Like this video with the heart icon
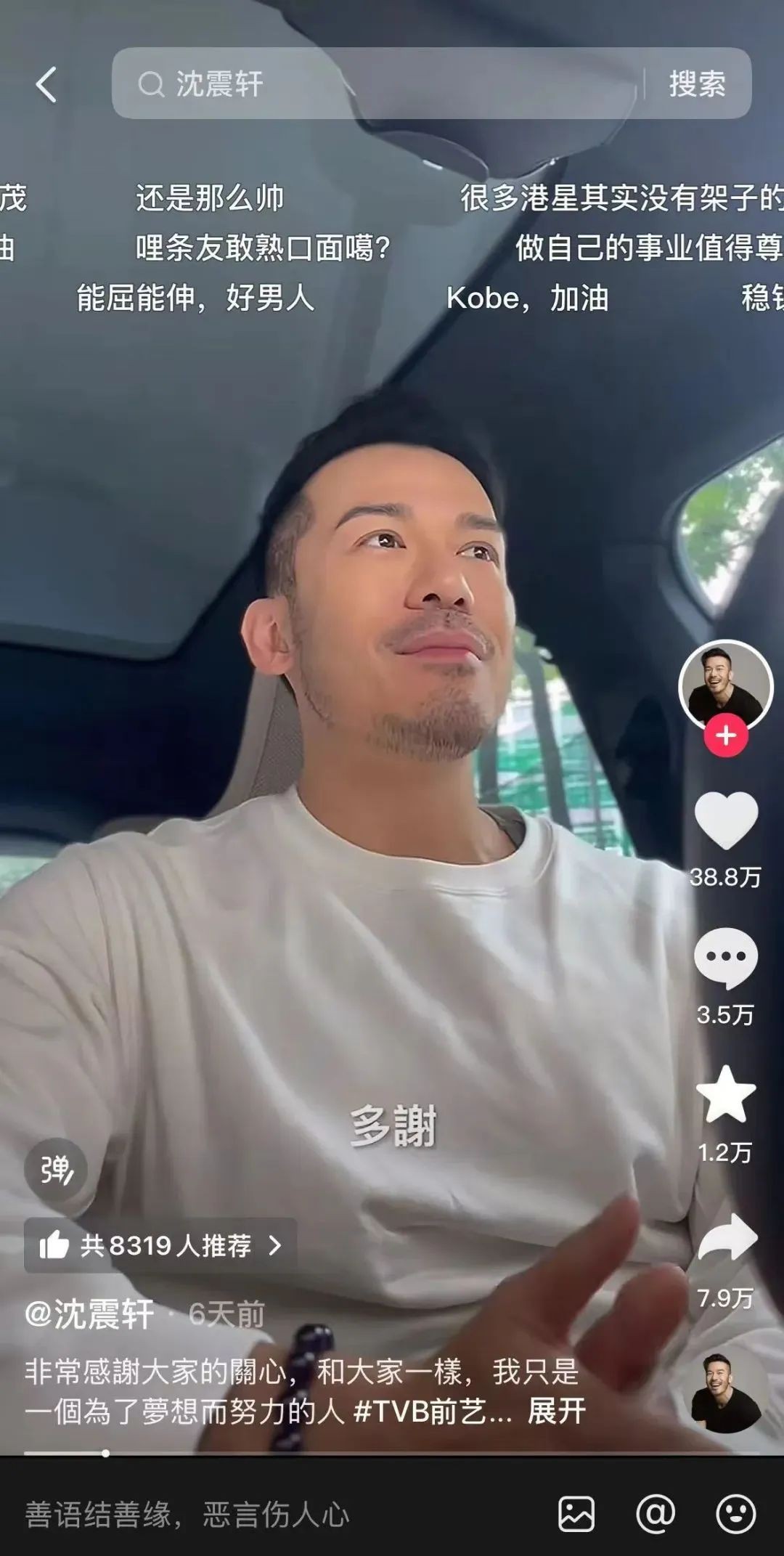The width and height of the screenshot is (784, 1556). pyautogui.click(x=726, y=820)
